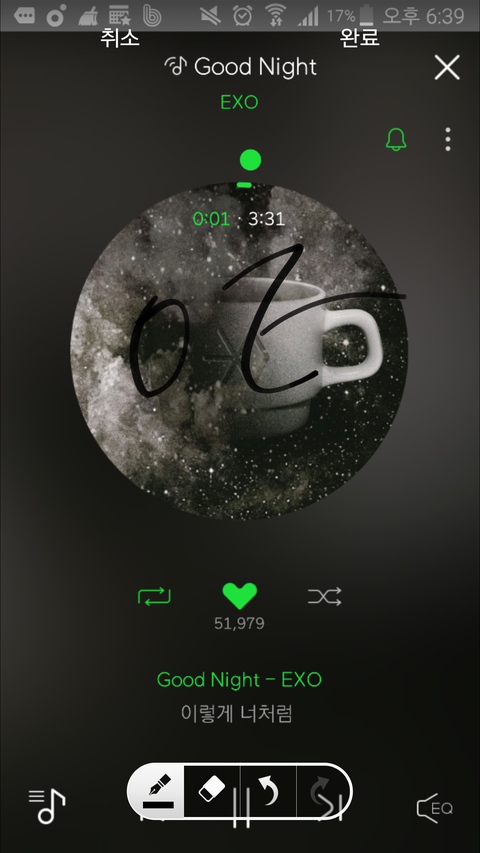This screenshot has height=853, width=480.
Task: Undo the last pen stroke
Action: [x=268, y=791]
